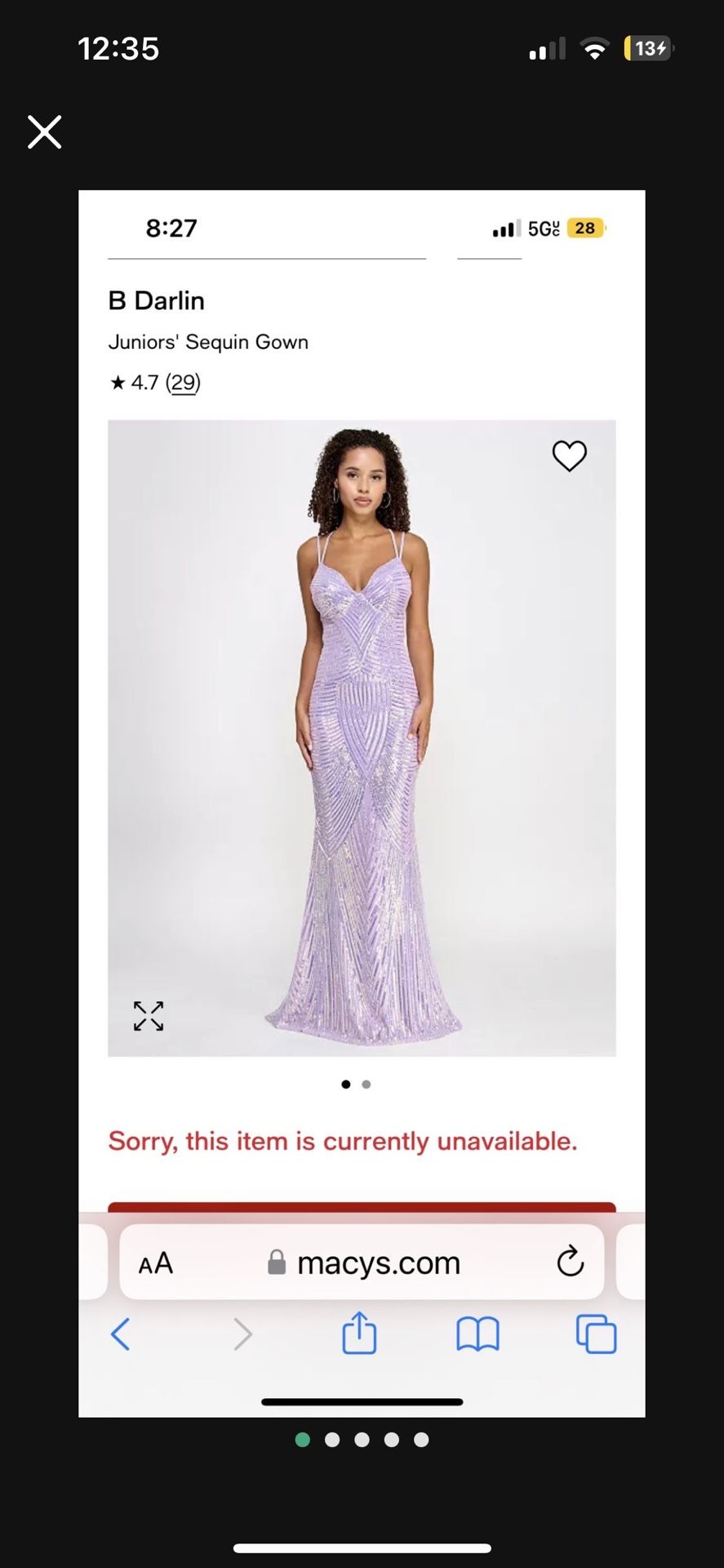Tap the Share icon in Safari toolbar
Viewport: 724px width, 1568px height.
click(359, 1331)
